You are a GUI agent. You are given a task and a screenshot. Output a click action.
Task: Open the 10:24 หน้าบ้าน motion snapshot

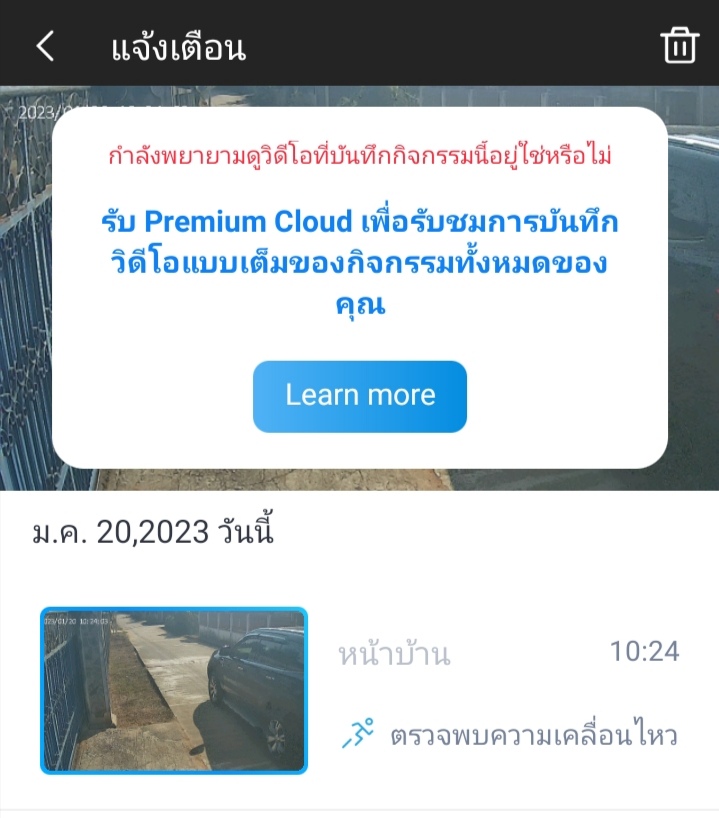tap(174, 691)
